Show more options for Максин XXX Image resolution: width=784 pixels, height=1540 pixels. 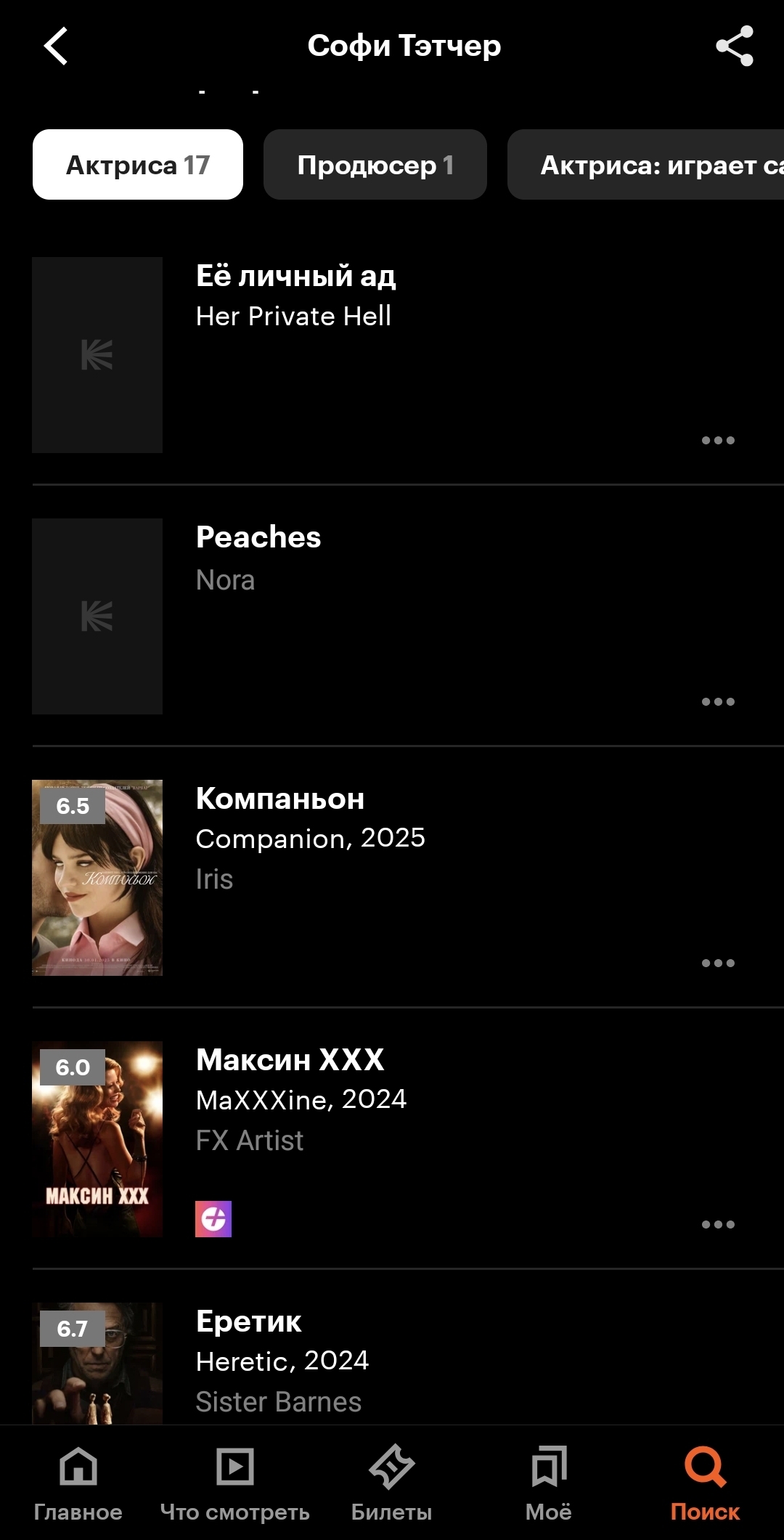[x=718, y=1225]
